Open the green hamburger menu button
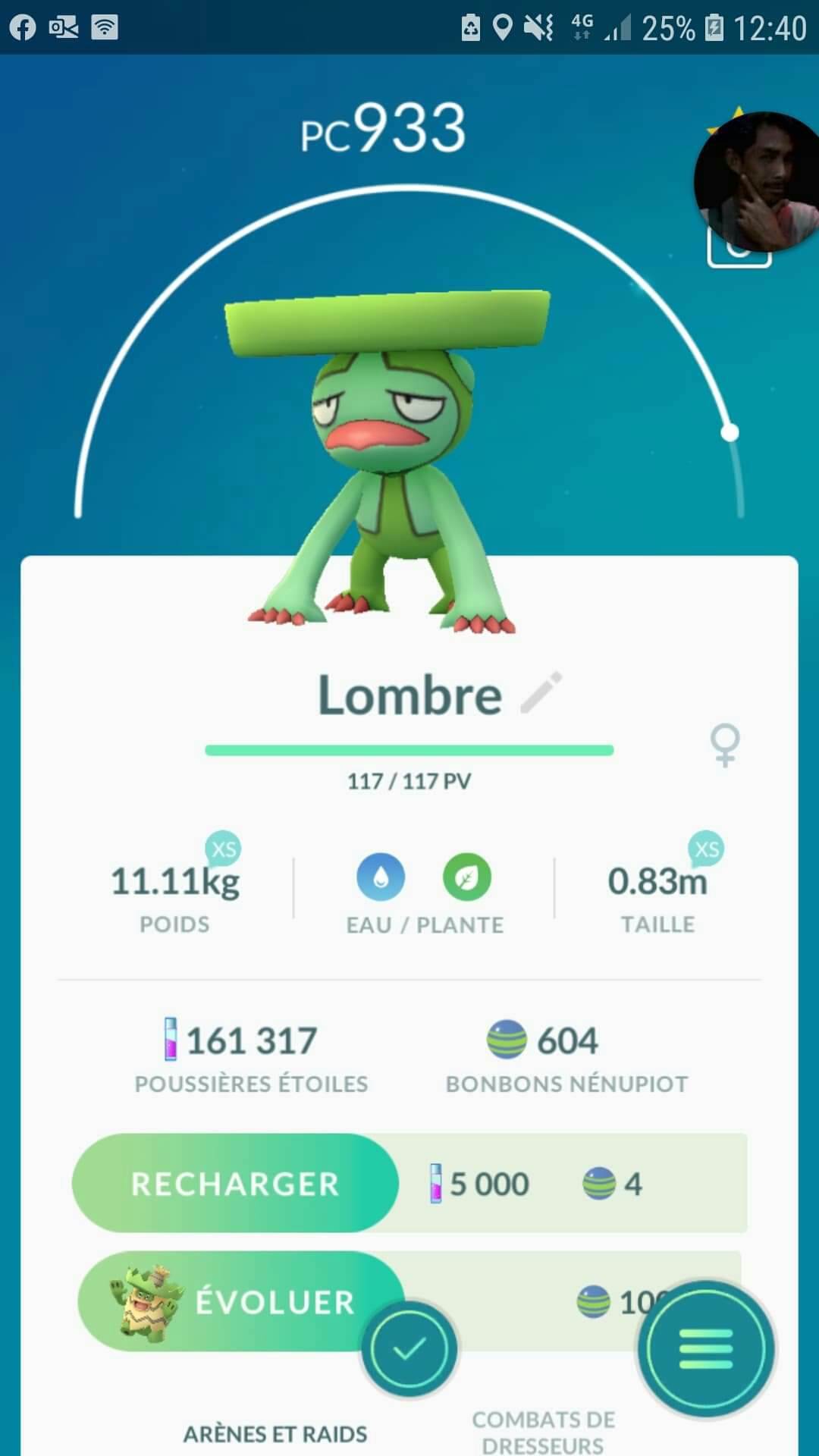 pos(706,1348)
